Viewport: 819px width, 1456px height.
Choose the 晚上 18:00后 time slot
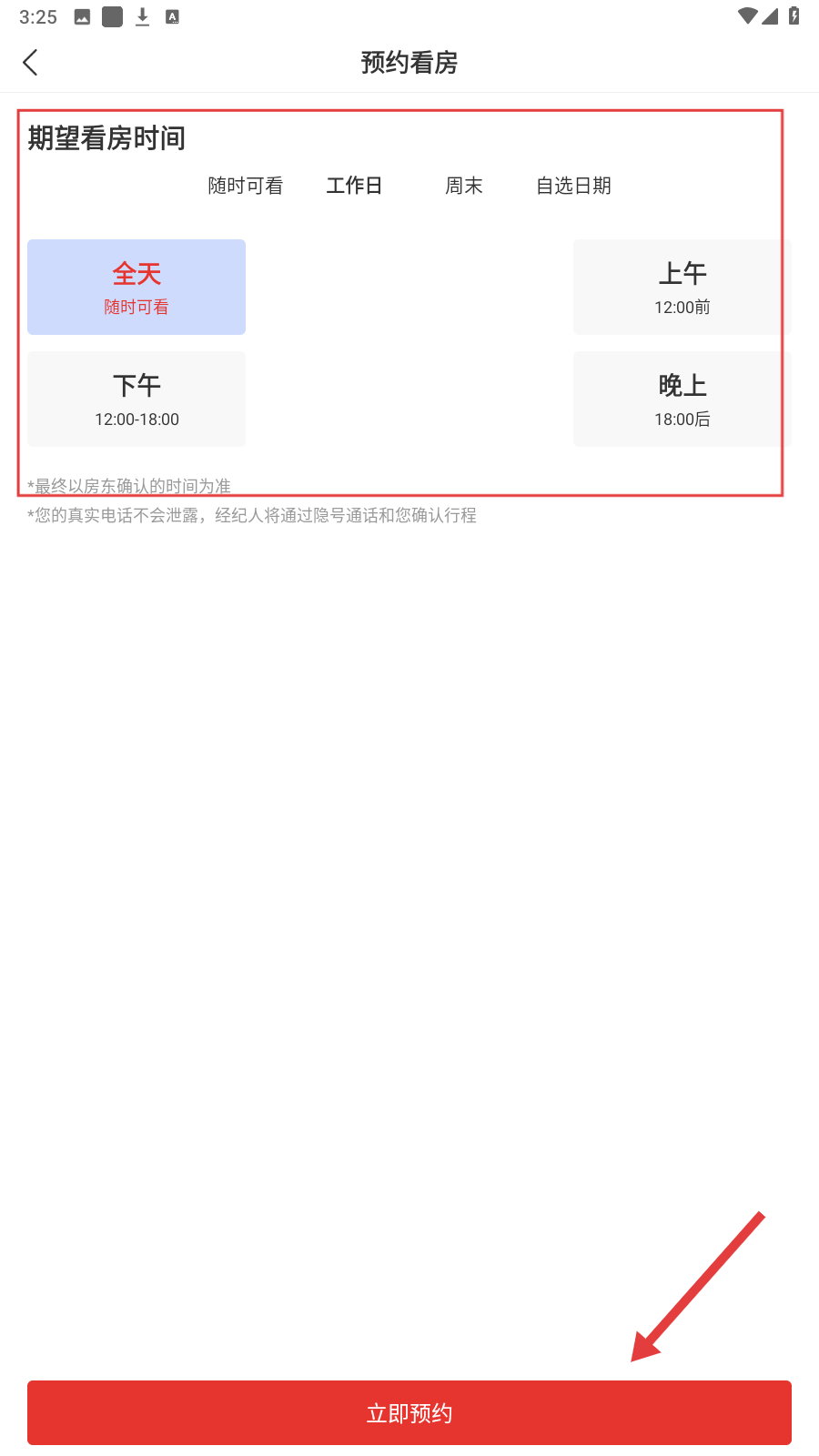(x=682, y=399)
